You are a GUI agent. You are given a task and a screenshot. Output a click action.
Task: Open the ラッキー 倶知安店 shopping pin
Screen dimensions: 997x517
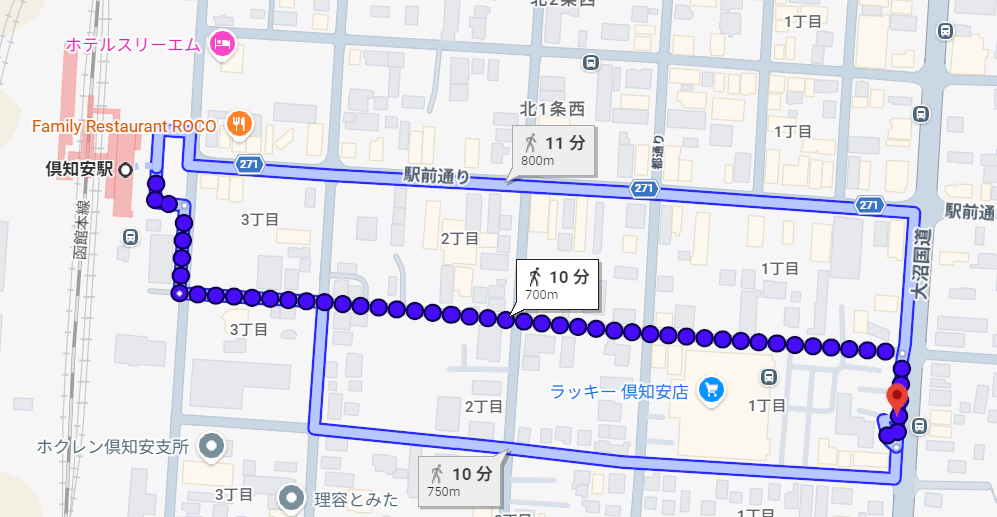point(711,389)
